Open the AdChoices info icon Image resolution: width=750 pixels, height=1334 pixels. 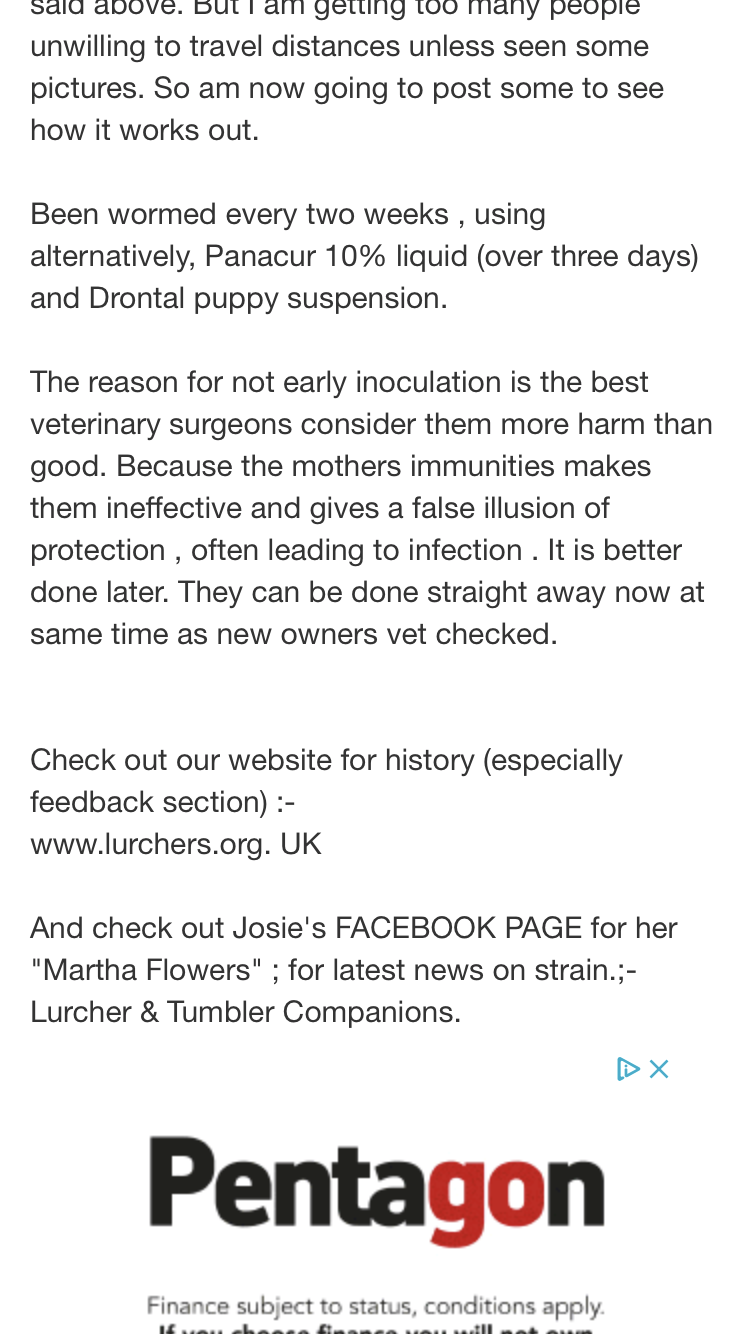628,1069
